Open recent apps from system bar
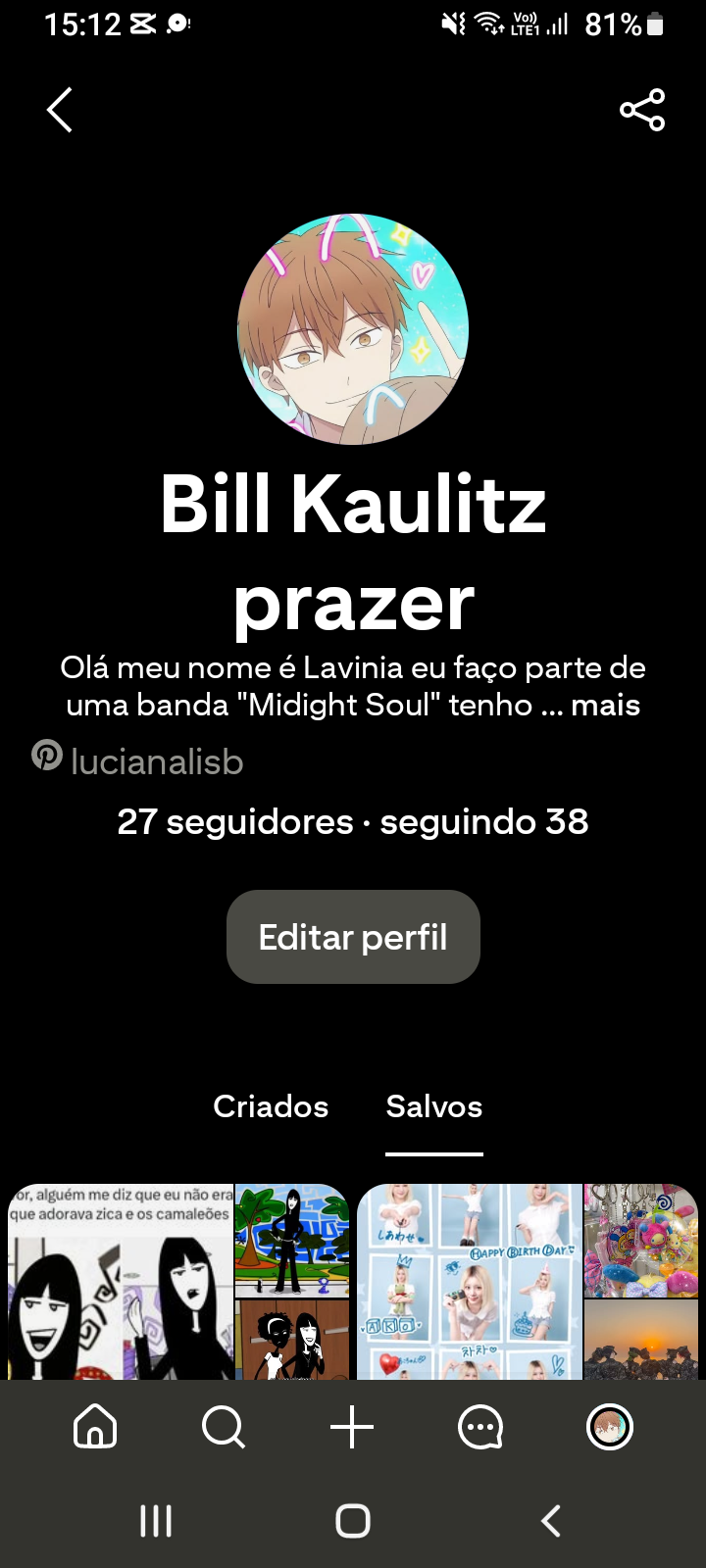 point(156,1521)
